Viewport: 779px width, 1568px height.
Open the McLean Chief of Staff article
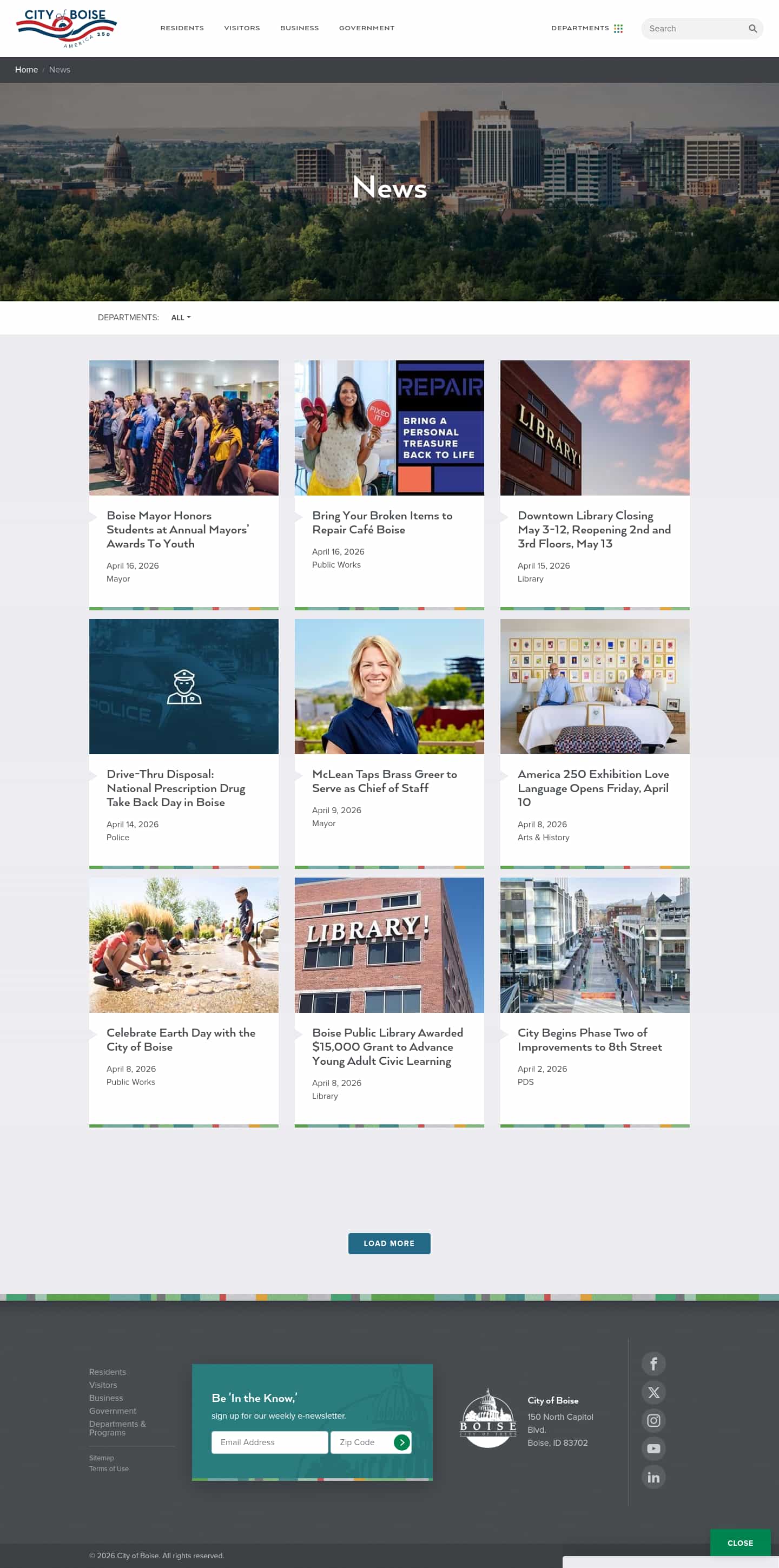tap(384, 781)
